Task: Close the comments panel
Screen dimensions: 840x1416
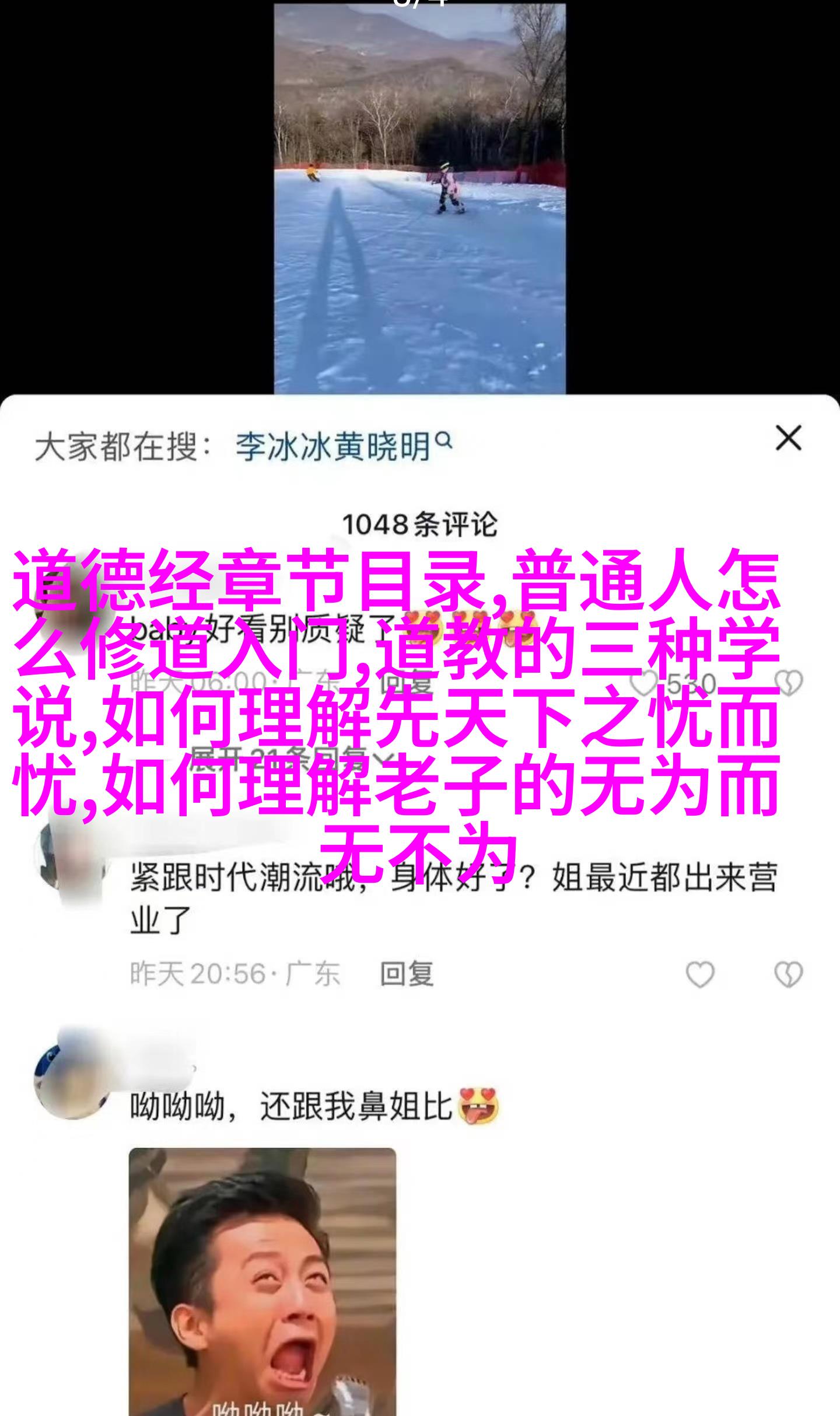Action: tap(788, 439)
